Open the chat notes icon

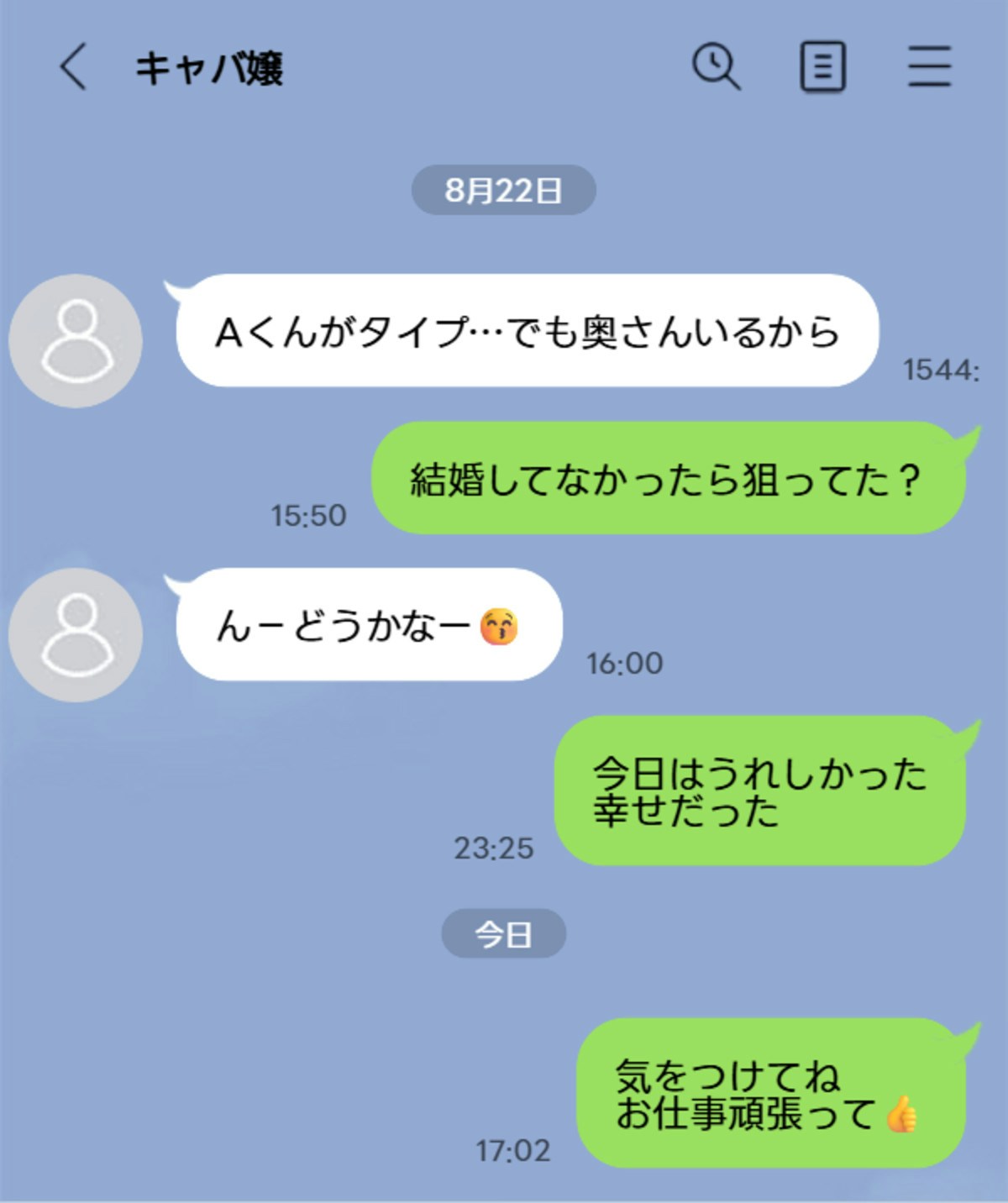point(822,67)
